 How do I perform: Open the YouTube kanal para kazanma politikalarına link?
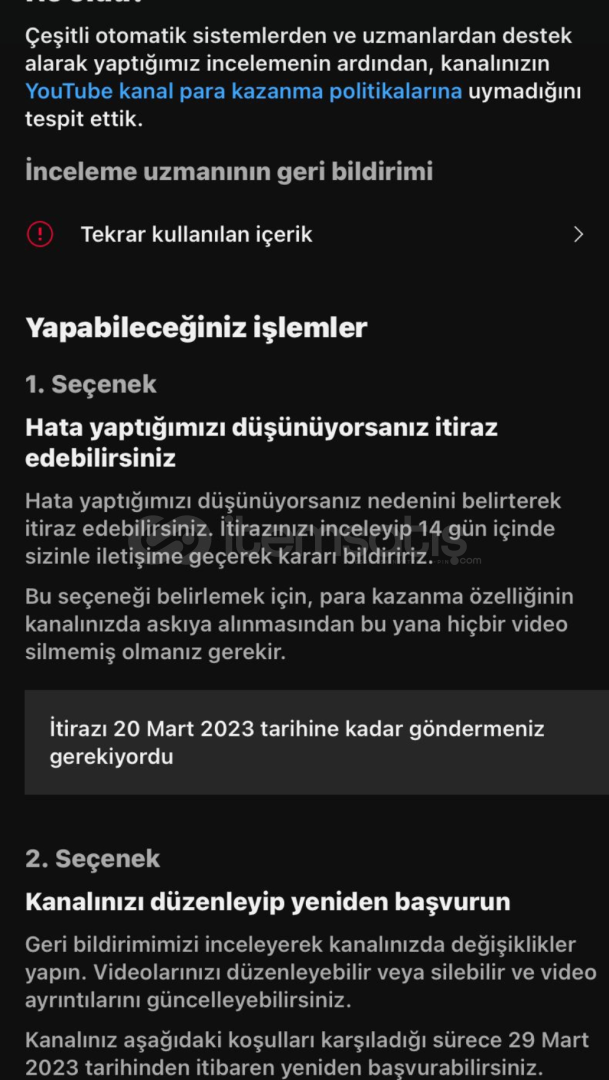tap(243, 91)
